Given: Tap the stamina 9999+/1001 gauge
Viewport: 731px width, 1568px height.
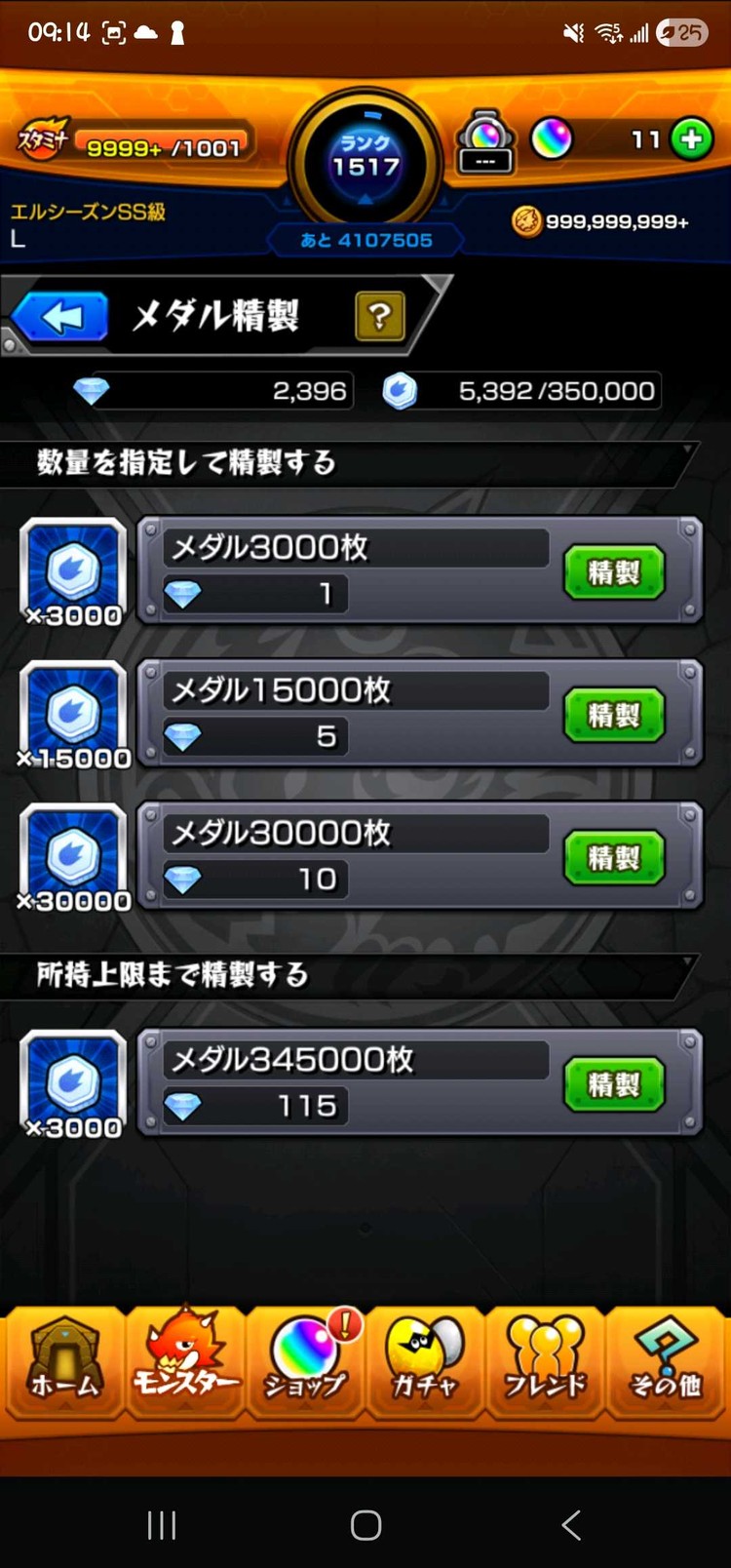Looking at the screenshot, I should [x=156, y=139].
